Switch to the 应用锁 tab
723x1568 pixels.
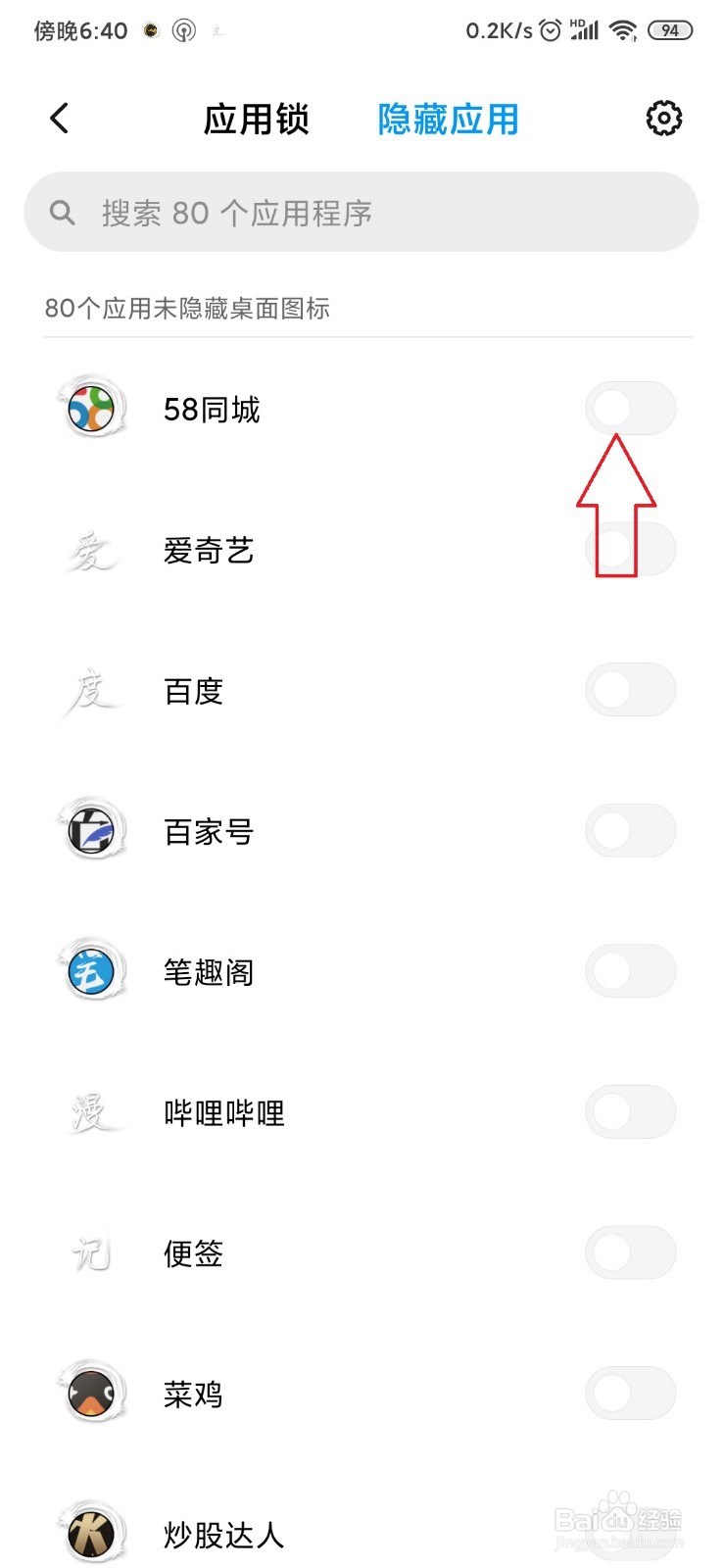(259, 118)
